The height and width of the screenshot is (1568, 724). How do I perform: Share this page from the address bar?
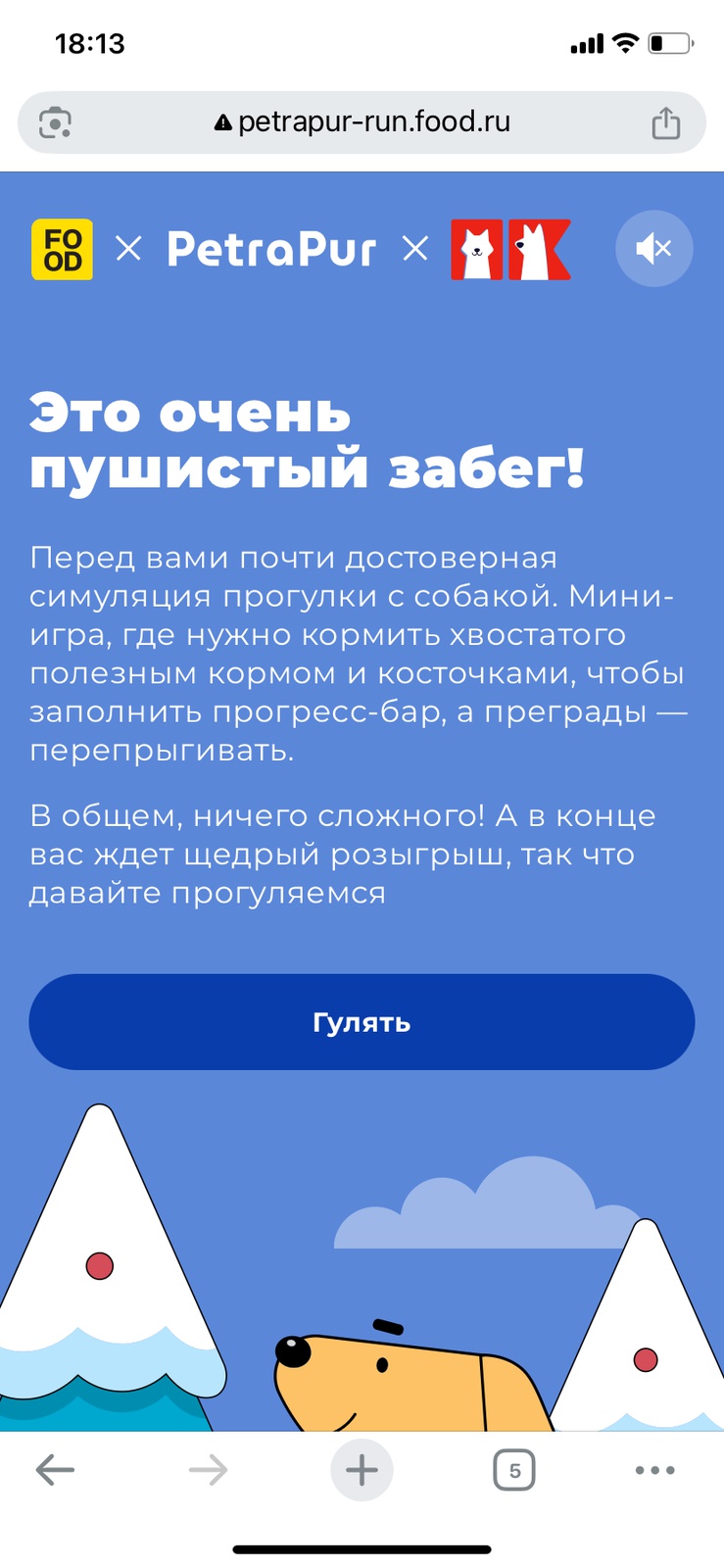tap(666, 123)
